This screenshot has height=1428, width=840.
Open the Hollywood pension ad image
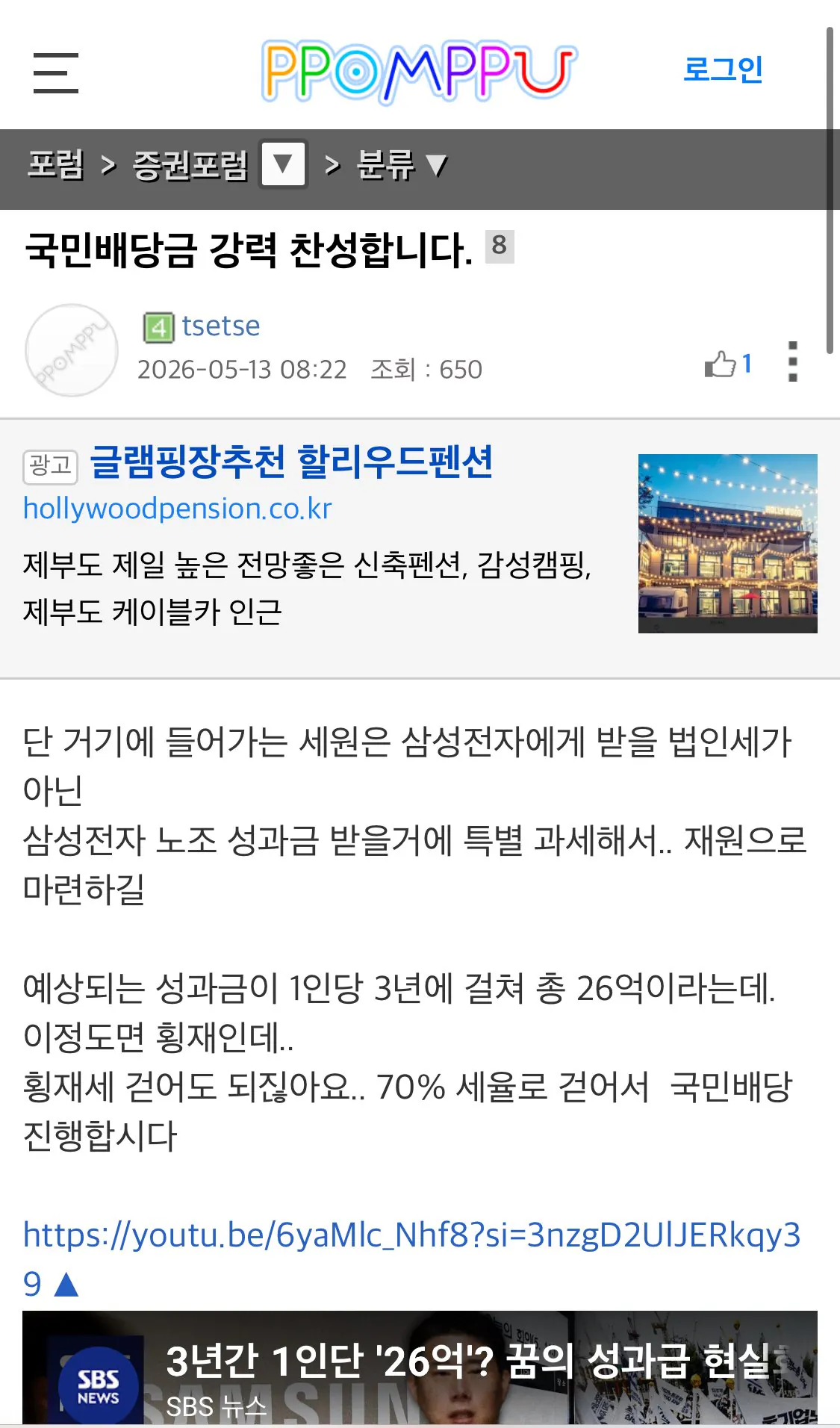tap(727, 544)
